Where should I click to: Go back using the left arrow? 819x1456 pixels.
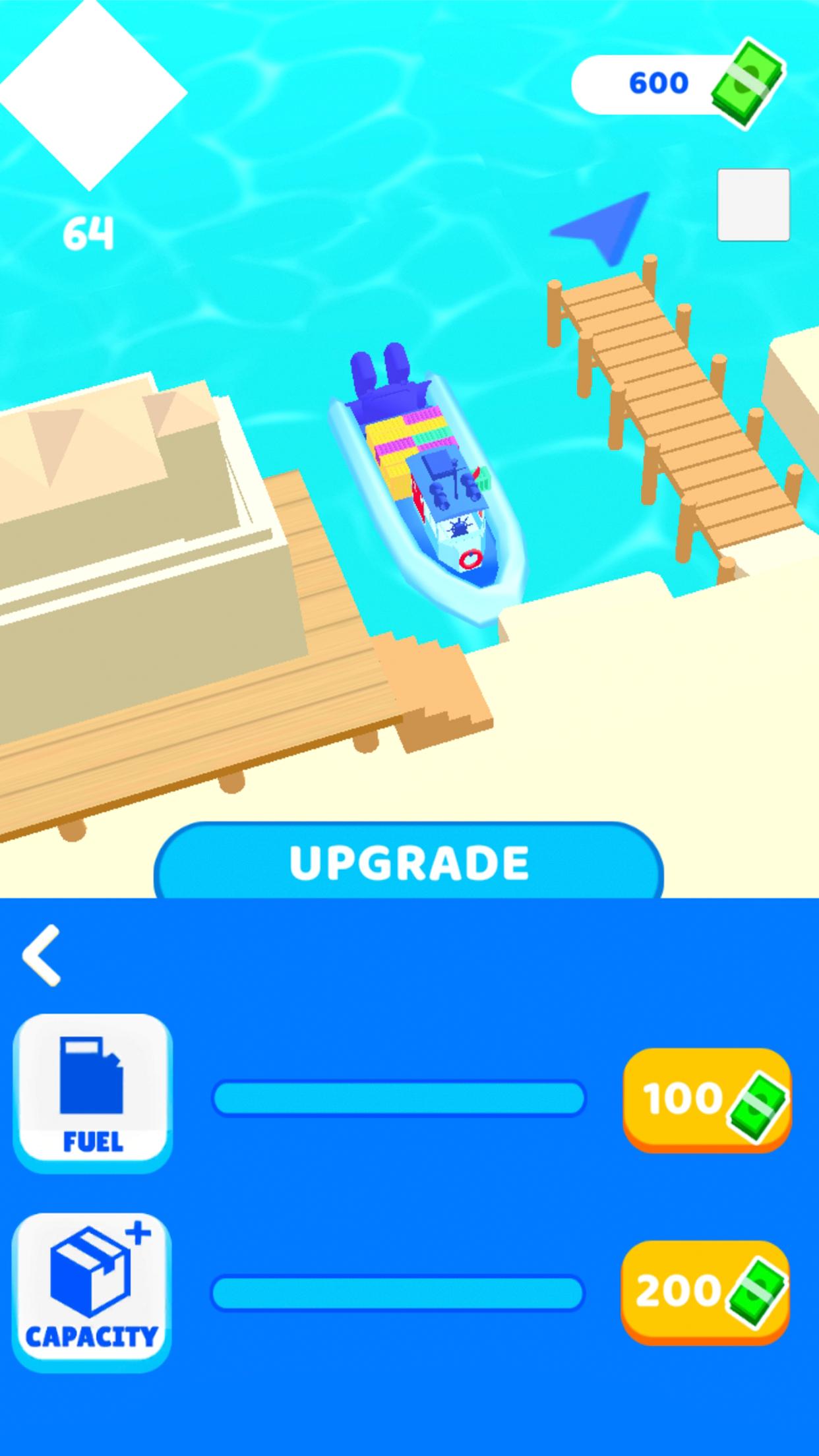tap(42, 955)
